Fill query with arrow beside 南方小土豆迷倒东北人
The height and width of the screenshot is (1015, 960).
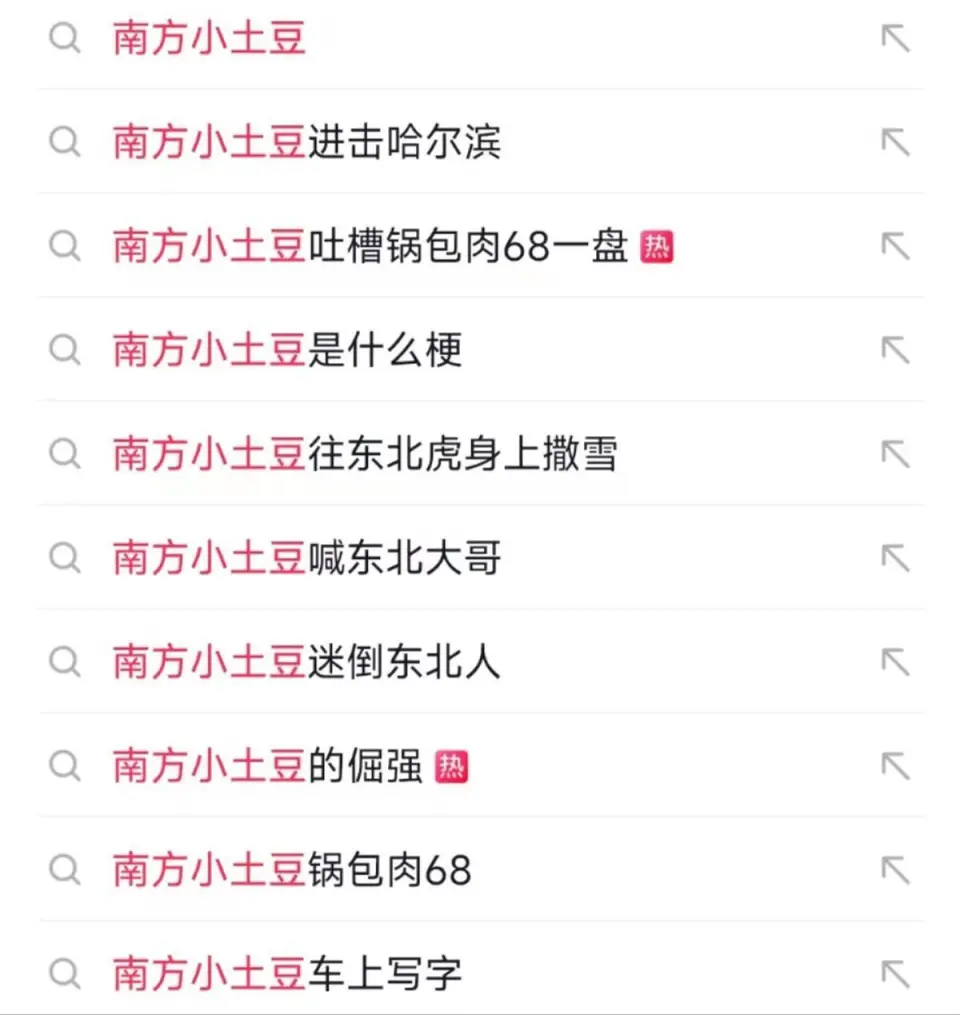(895, 663)
